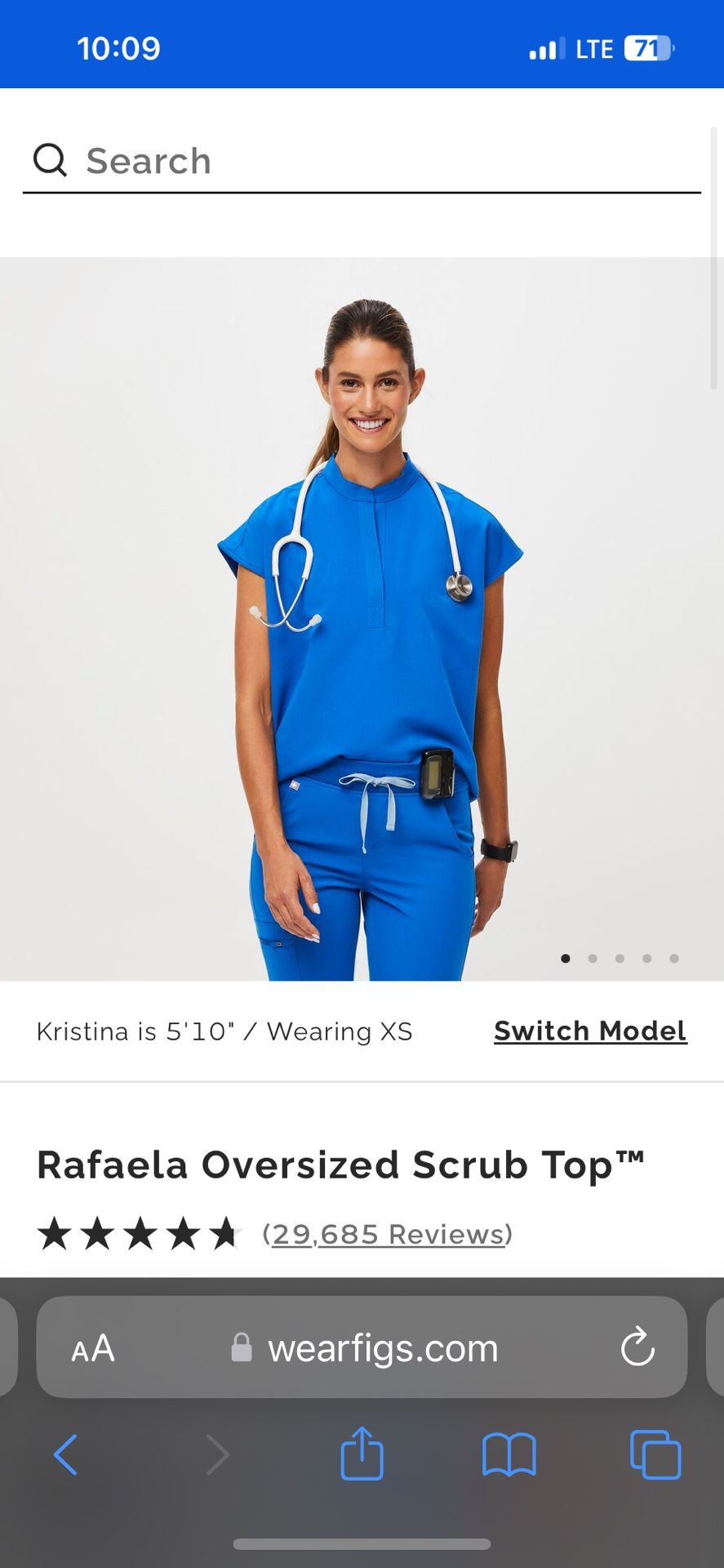Share this page via share sheet
This screenshot has height=1568, width=724.
tap(362, 1454)
